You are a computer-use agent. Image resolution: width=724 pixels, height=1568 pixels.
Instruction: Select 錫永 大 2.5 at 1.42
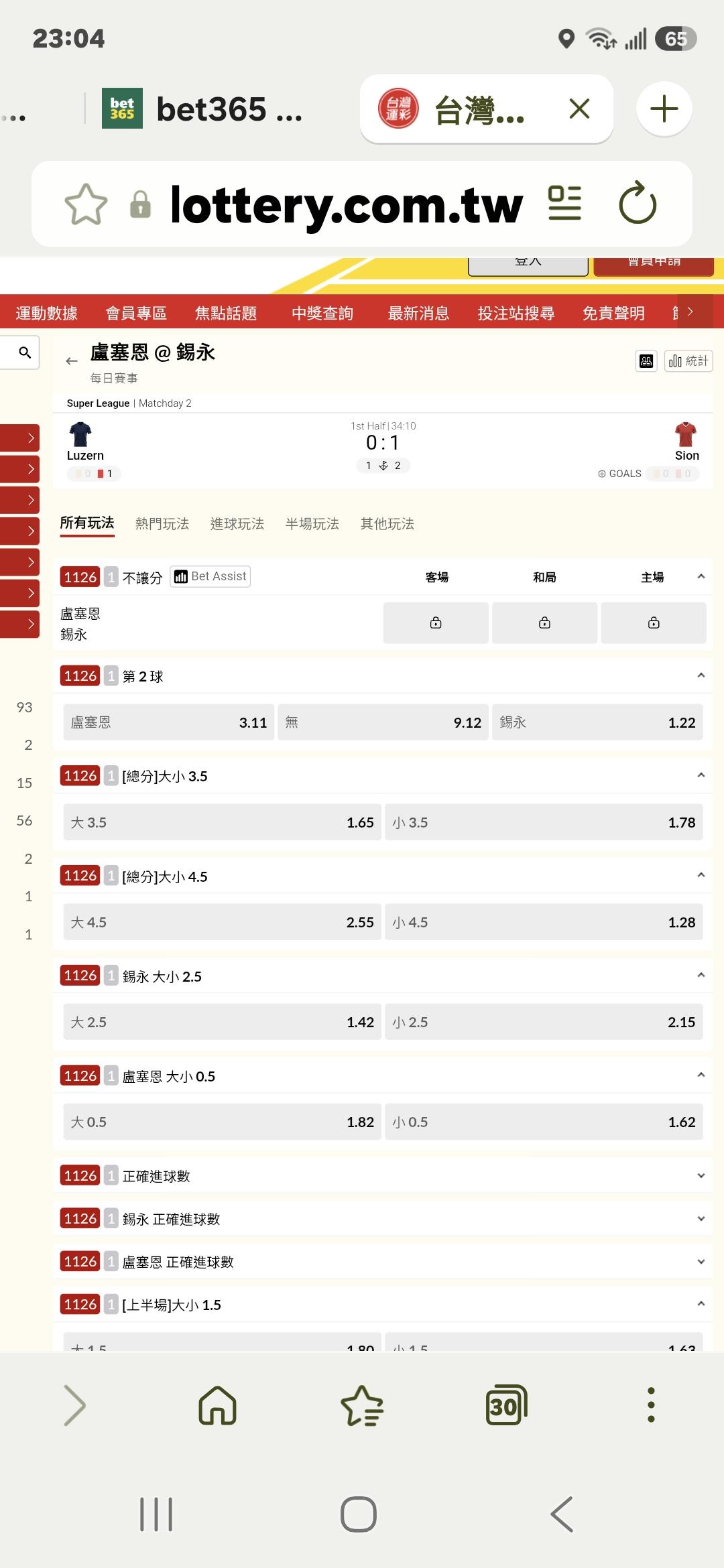coord(222,1022)
